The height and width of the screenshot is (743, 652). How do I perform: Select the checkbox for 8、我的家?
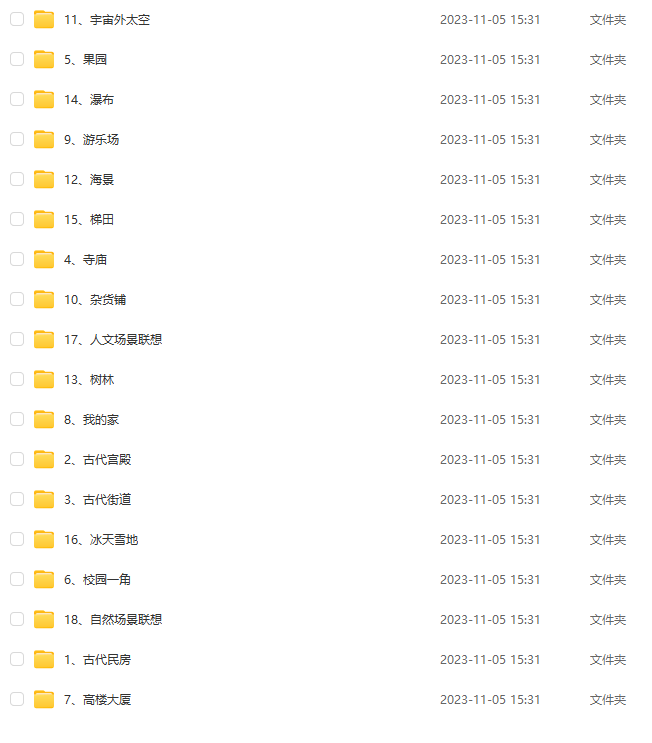tap(17, 419)
